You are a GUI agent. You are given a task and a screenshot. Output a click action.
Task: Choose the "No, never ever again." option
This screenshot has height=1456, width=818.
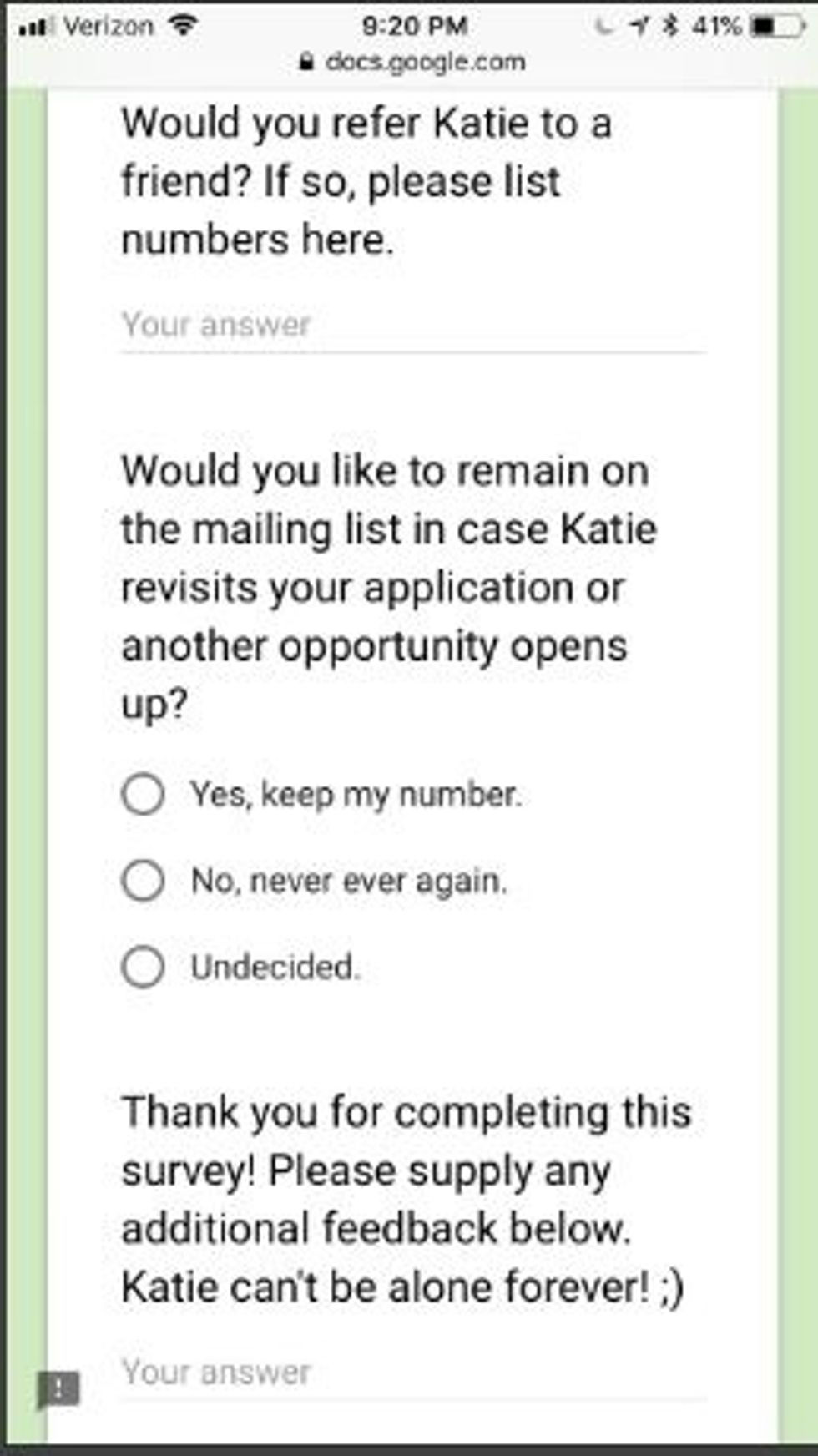coord(143,881)
